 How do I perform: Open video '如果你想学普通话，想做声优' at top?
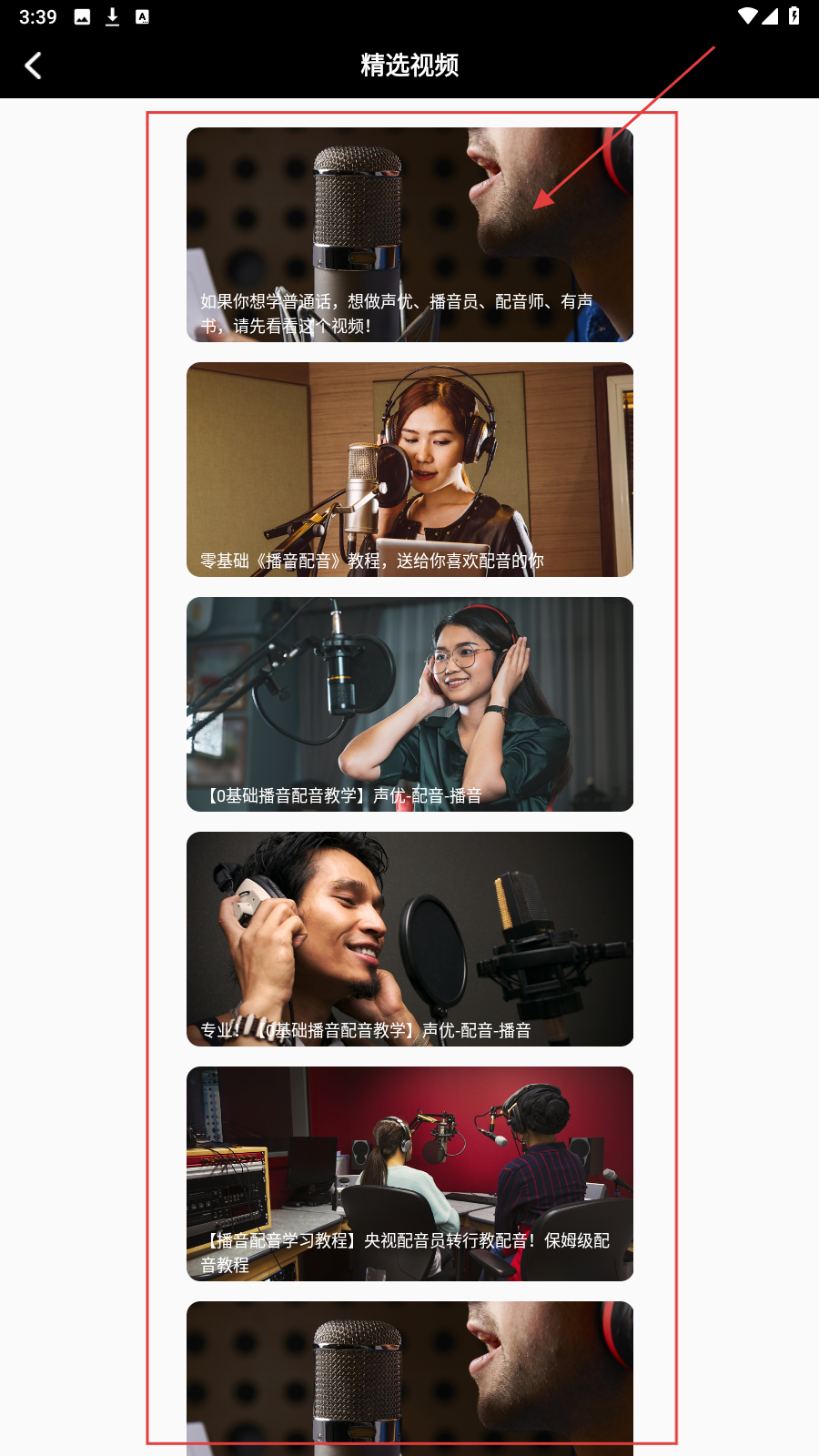(409, 235)
